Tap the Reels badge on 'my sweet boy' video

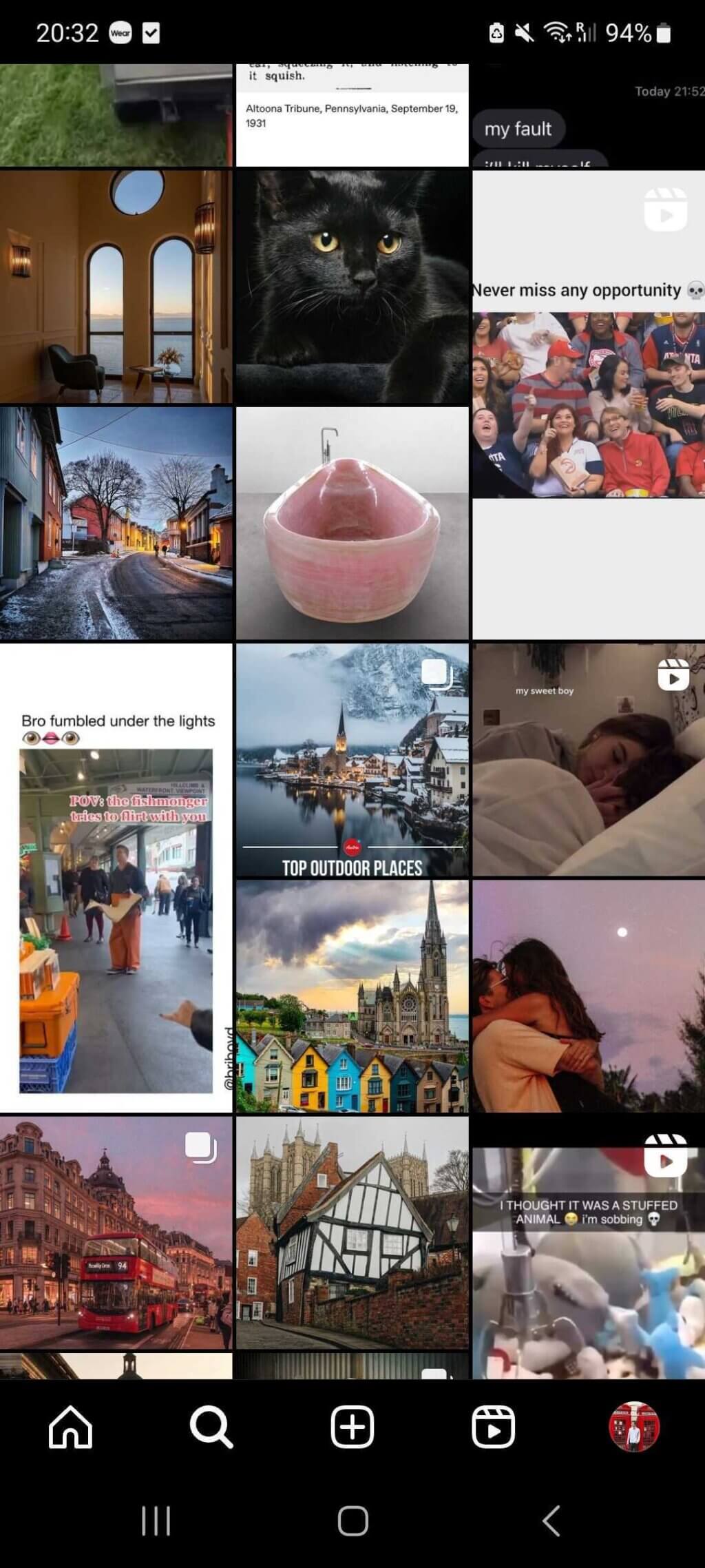(673, 677)
